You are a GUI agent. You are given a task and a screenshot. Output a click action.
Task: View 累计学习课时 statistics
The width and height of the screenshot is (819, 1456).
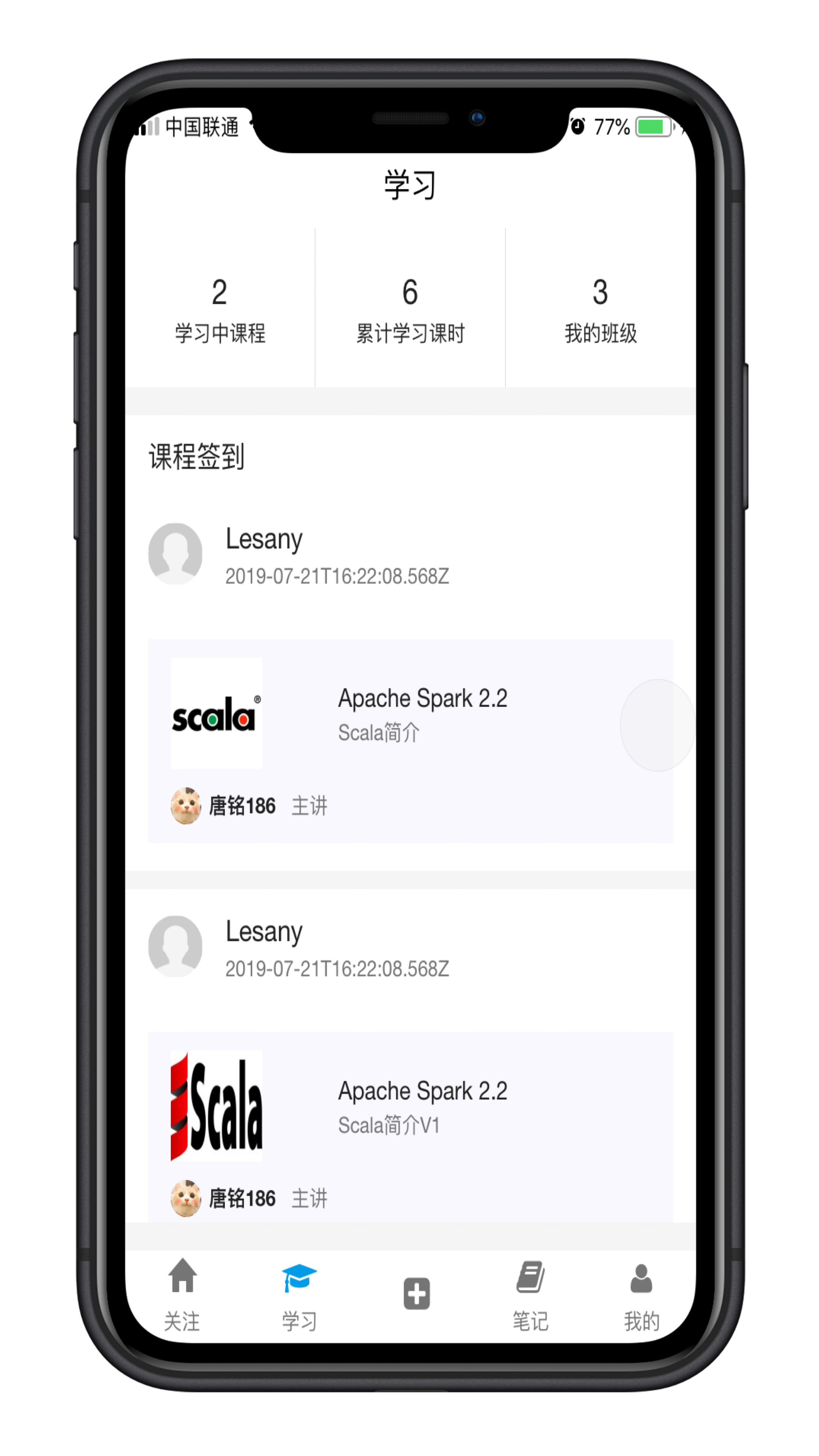[410, 308]
